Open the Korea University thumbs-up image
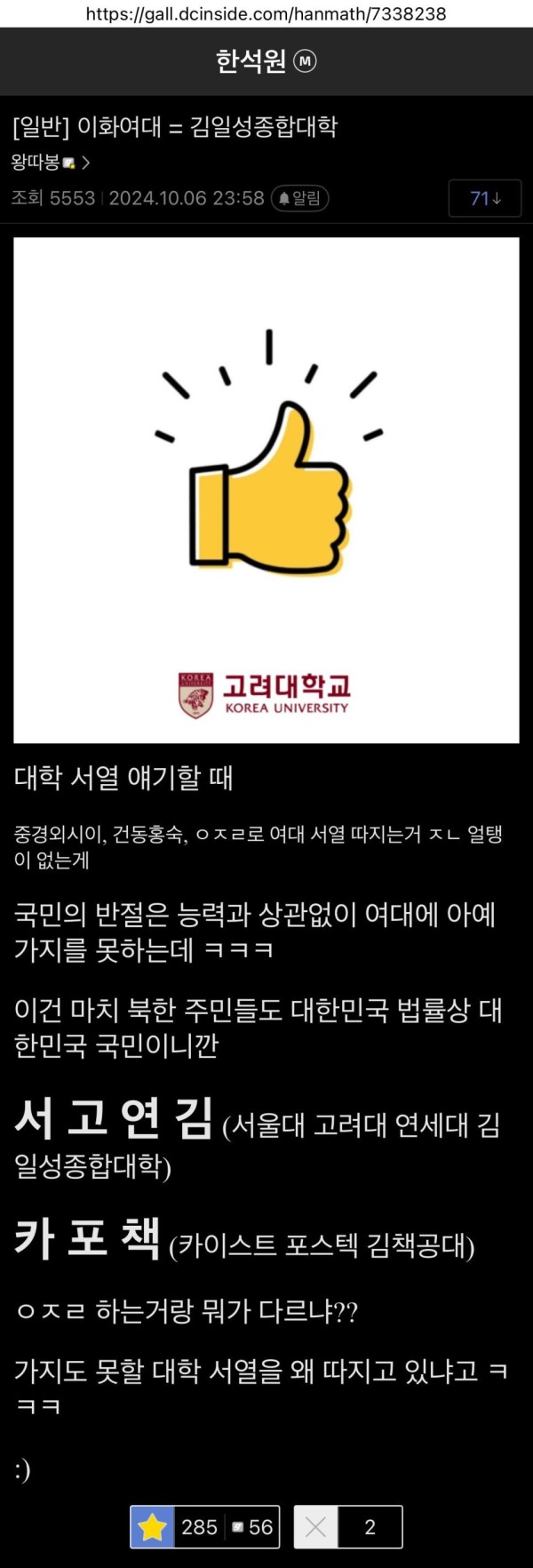The image size is (533, 1568). point(266,490)
